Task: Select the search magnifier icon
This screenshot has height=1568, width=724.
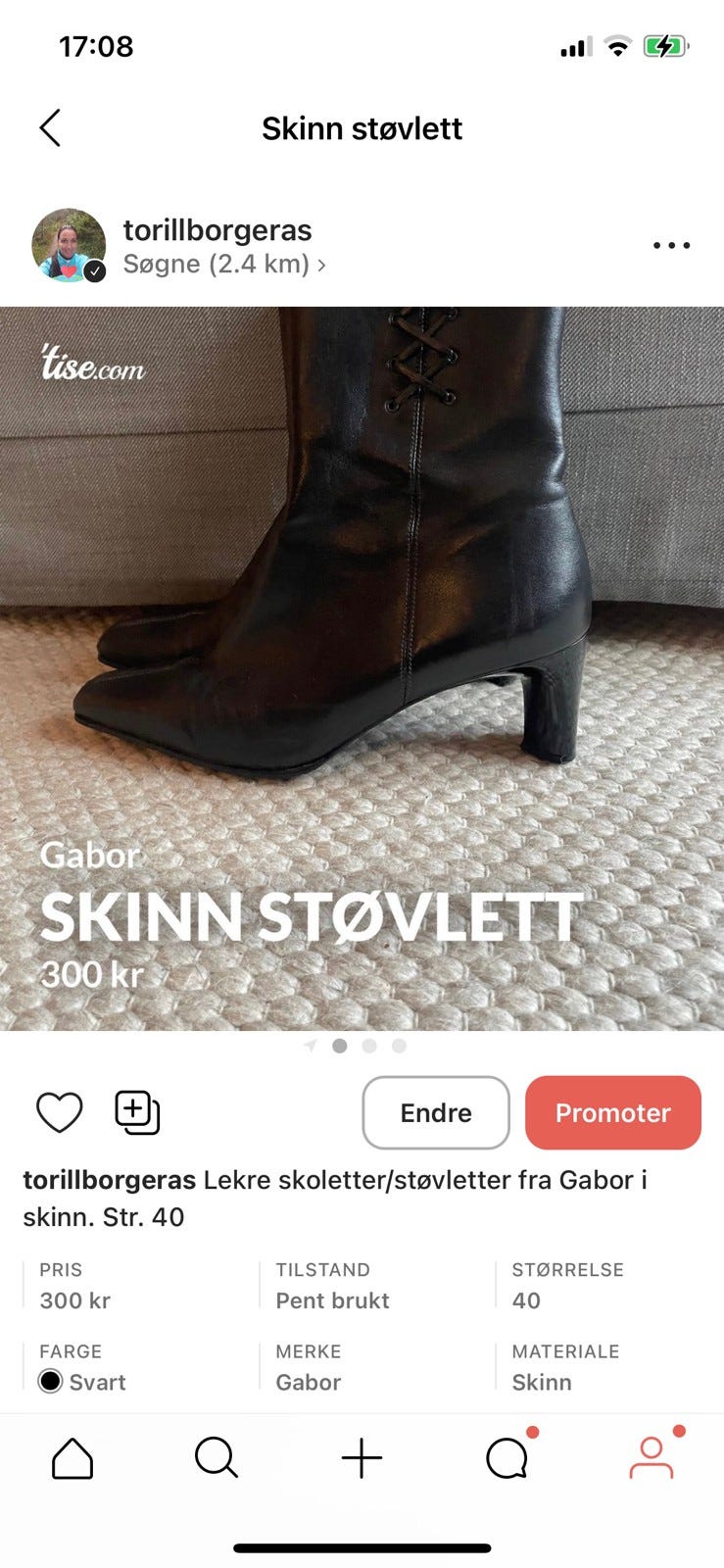Action: click(217, 1458)
